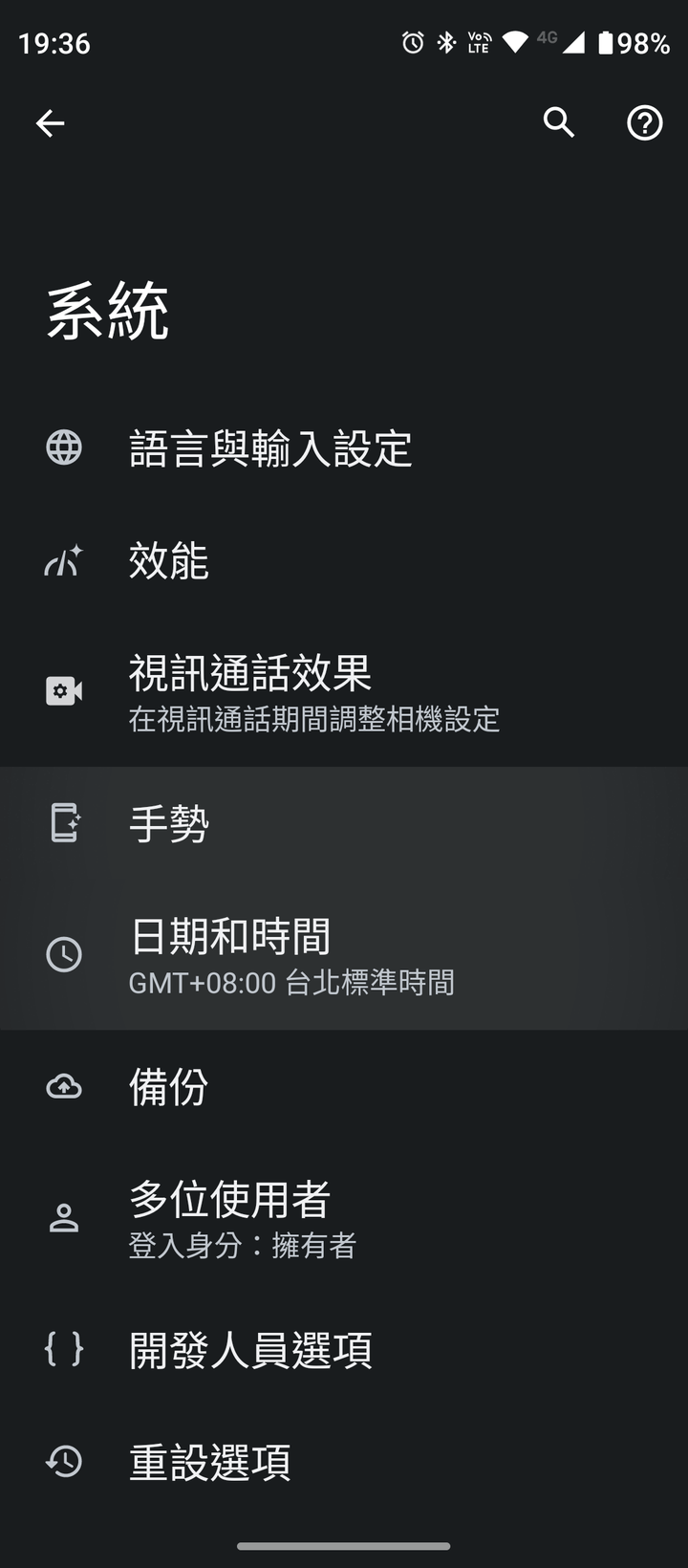
Task: Open the 效能 settings row
Action: pos(344,560)
